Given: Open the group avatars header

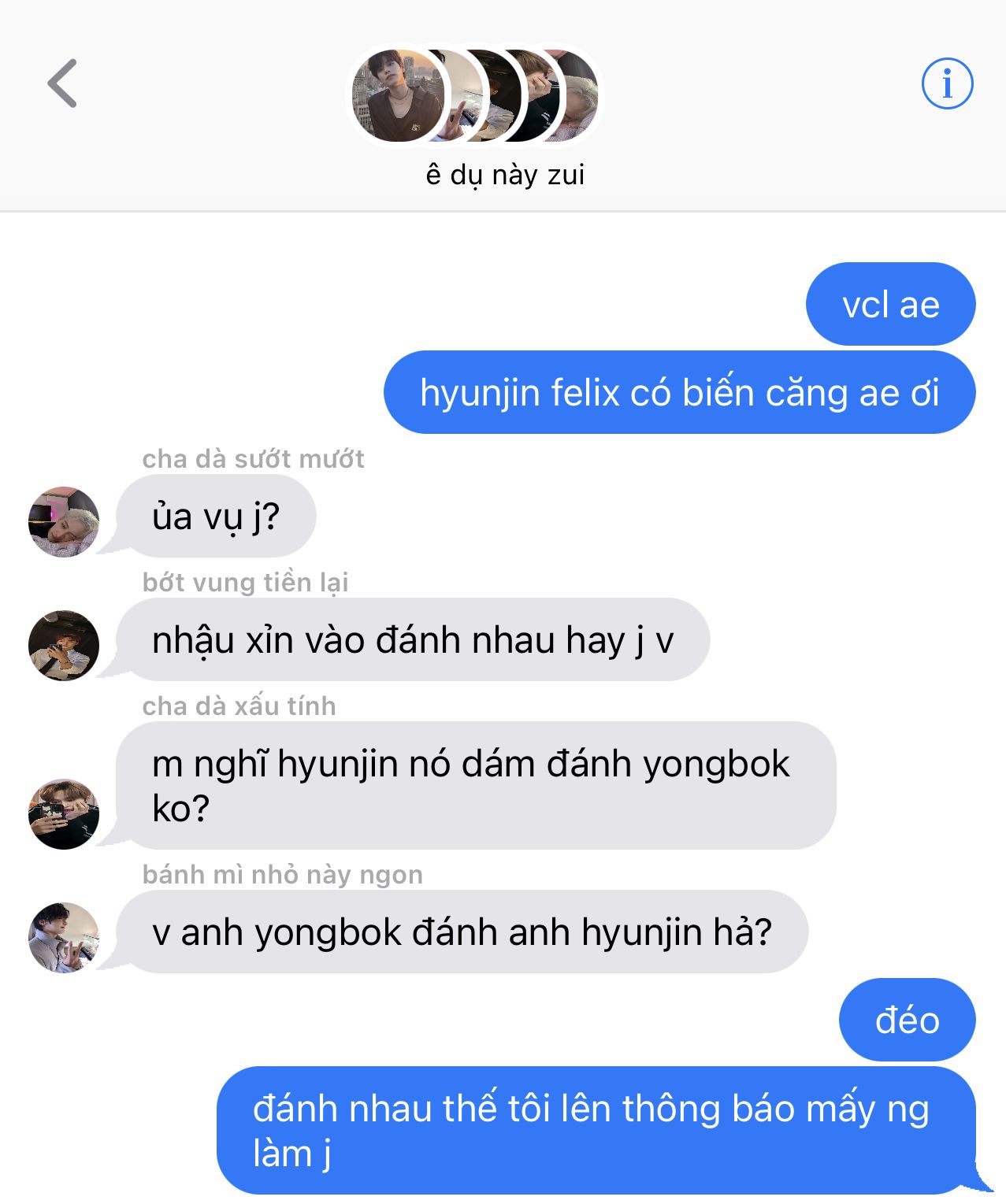Looking at the screenshot, I should (x=475, y=96).
